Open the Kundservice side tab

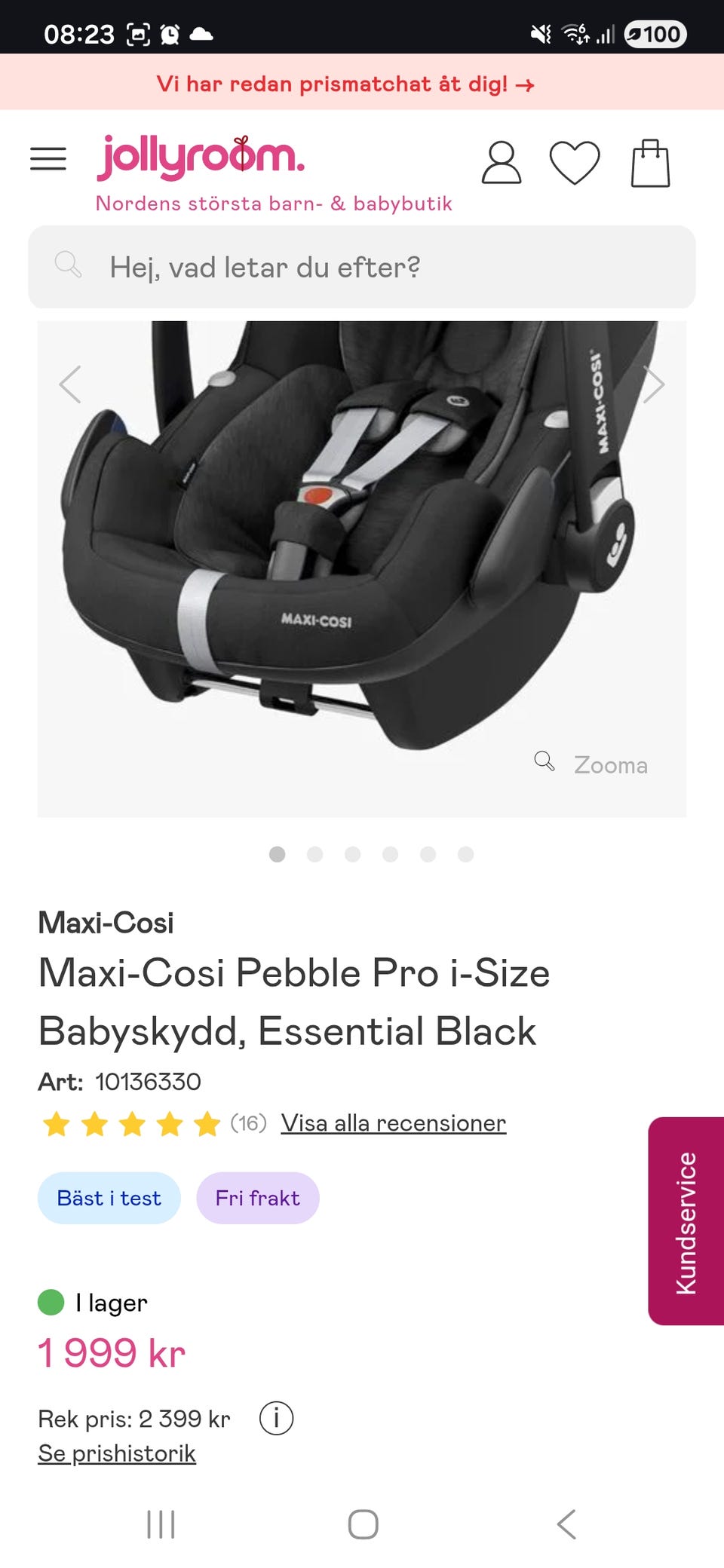tap(686, 1221)
